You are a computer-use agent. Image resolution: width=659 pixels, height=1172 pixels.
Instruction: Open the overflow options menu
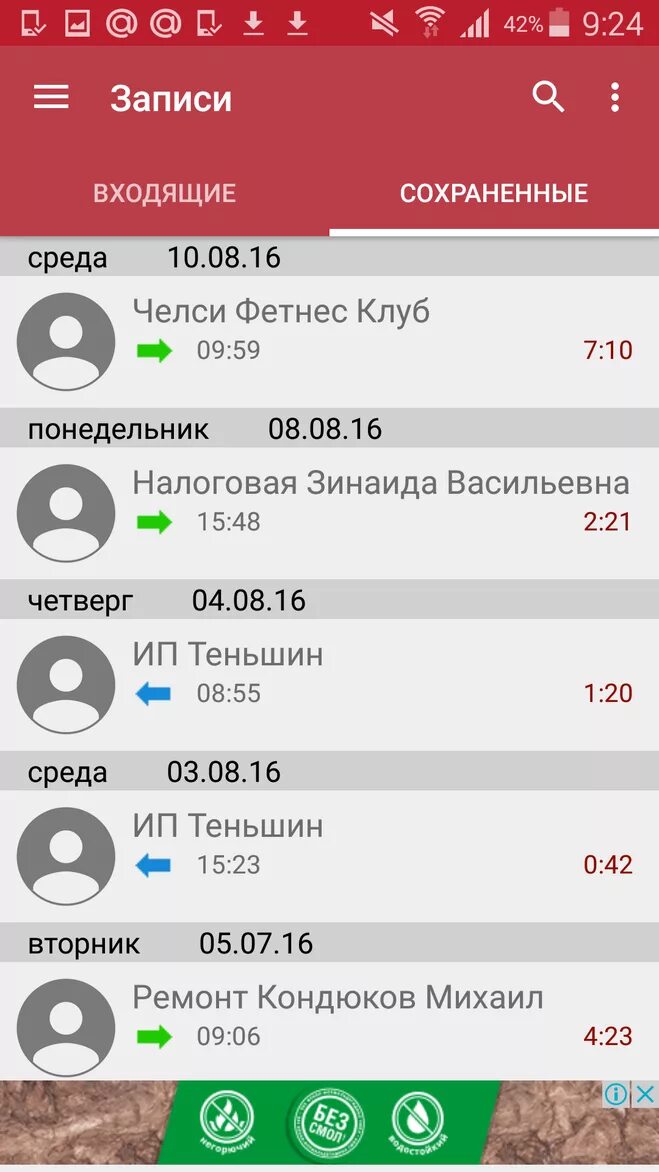tap(614, 97)
